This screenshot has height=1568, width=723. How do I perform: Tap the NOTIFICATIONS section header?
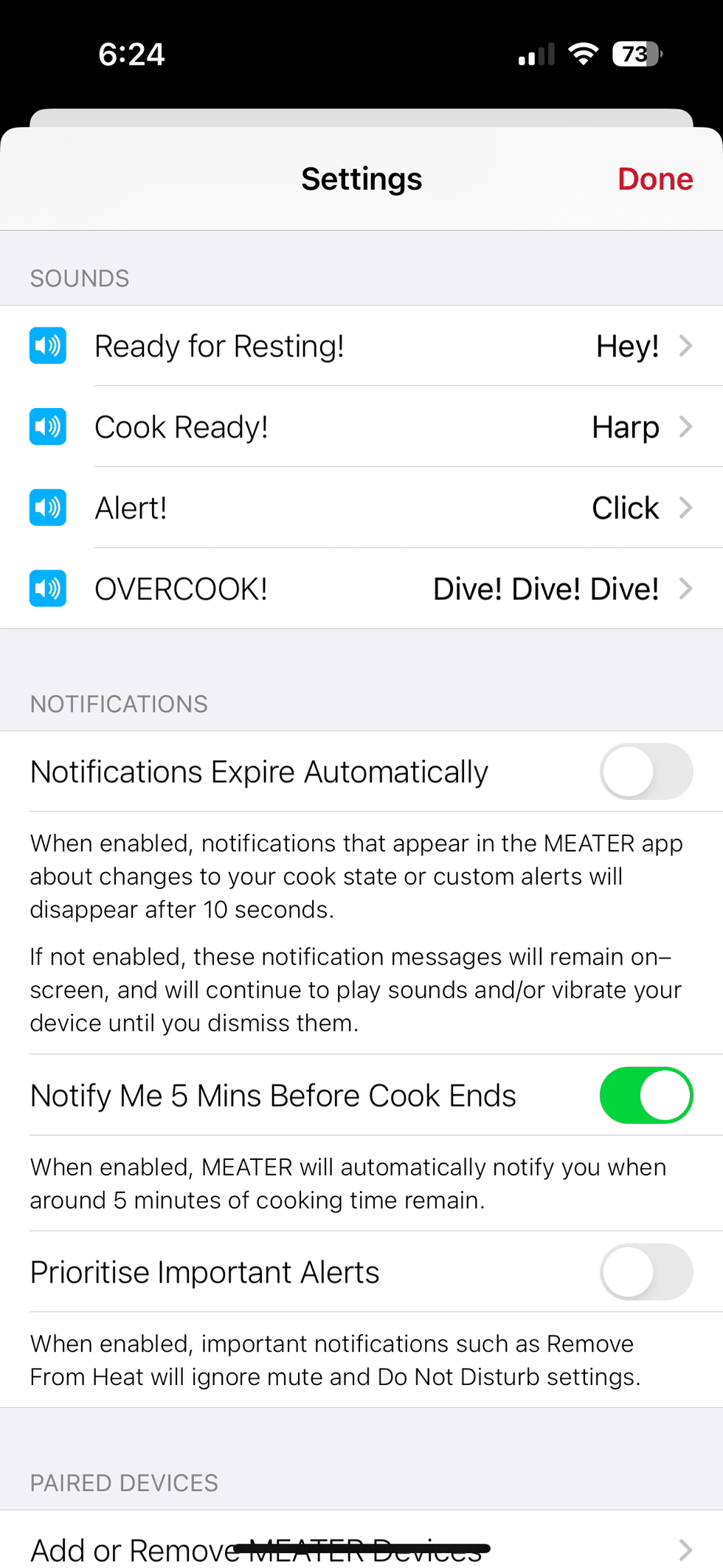click(119, 703)
